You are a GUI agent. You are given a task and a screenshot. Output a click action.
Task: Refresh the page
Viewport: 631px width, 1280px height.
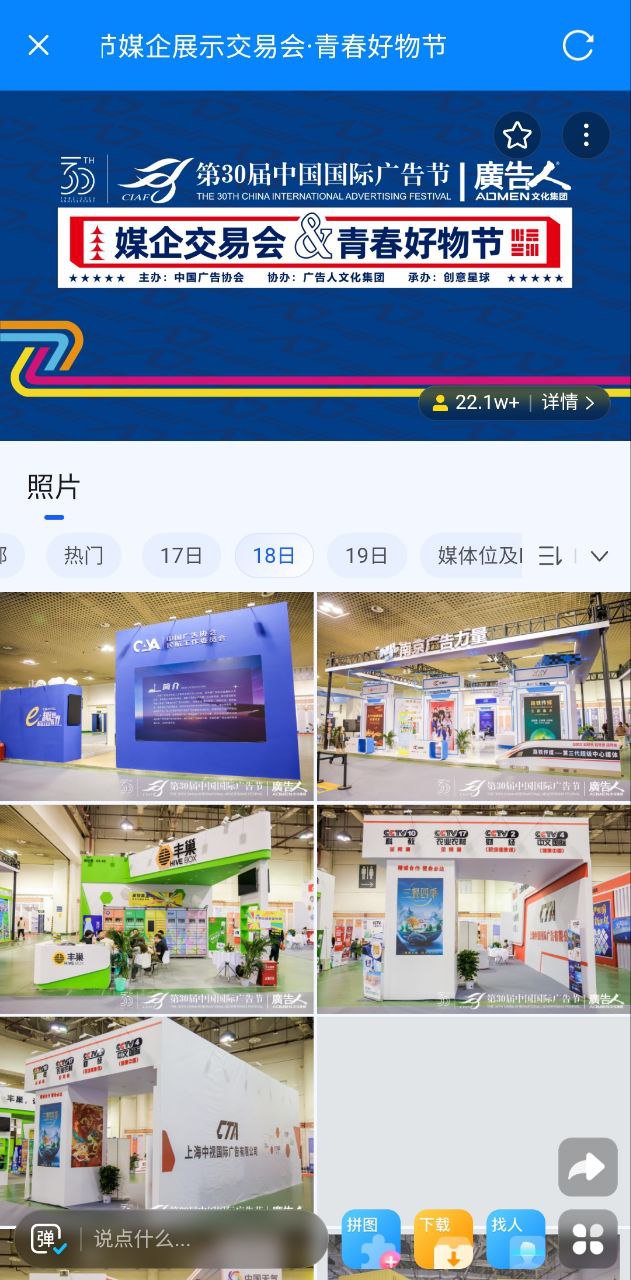(x=578, y=45)
